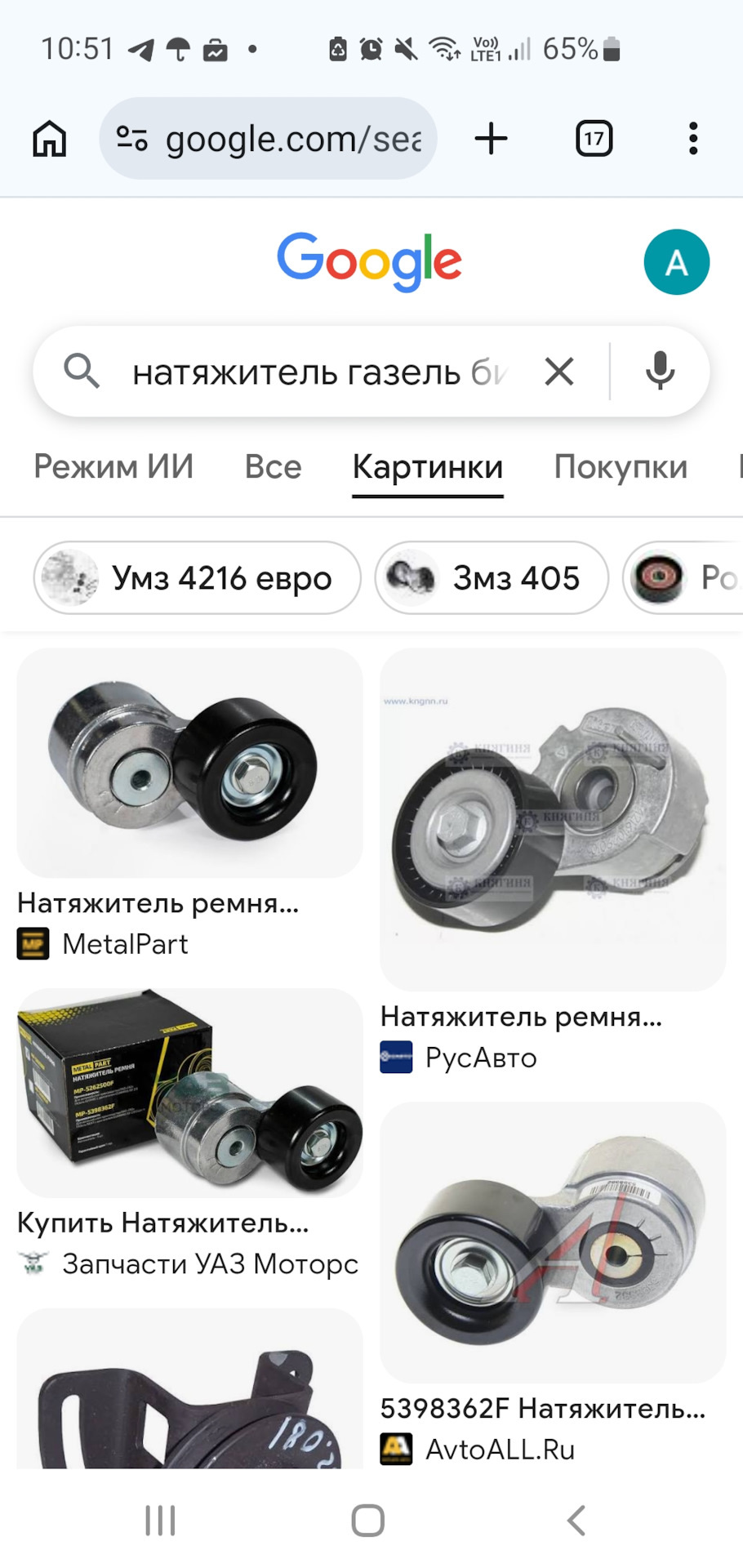Viewport: 743px width, 1568px height.
Task: Open the browser home page
Action: [49, 139]
